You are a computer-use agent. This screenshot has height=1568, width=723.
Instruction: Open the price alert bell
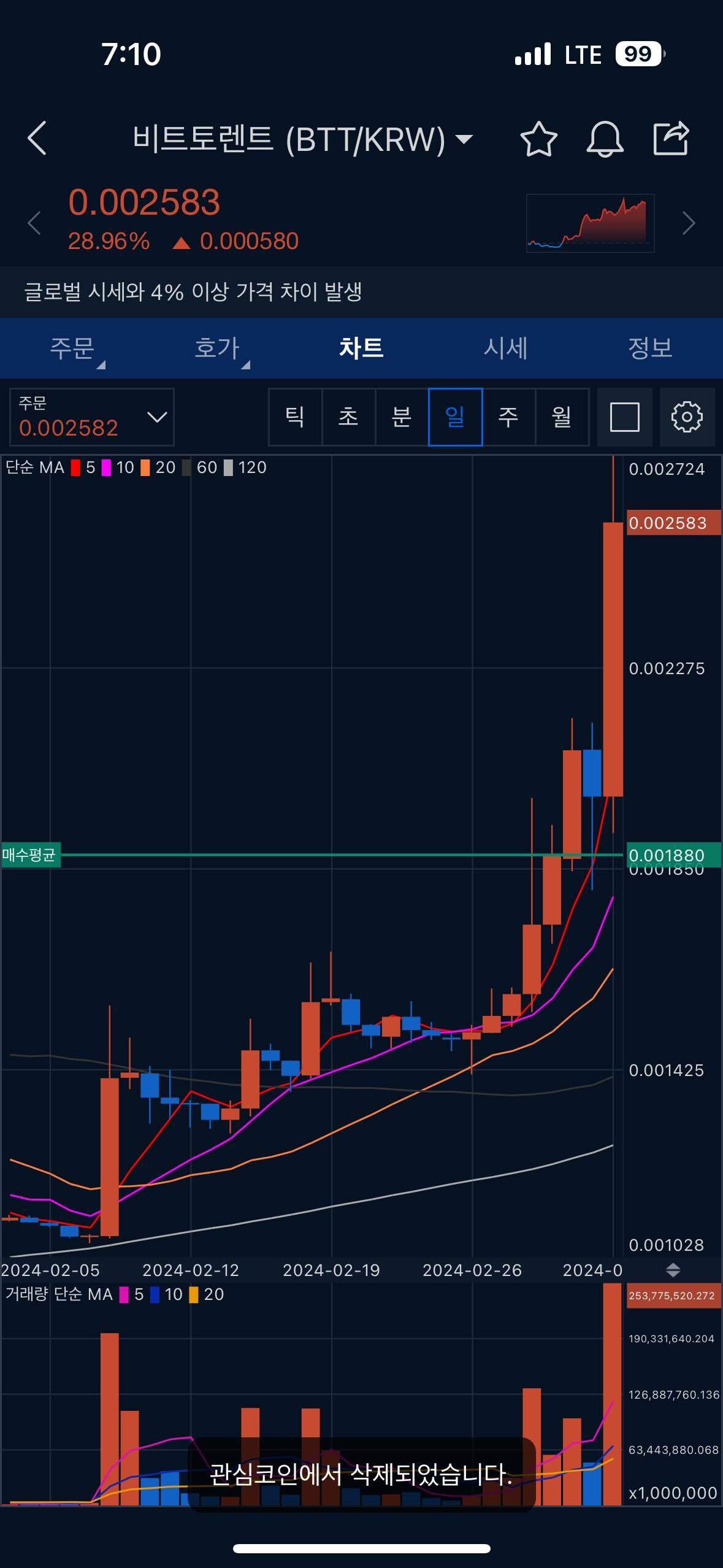(x=605, y=139)
